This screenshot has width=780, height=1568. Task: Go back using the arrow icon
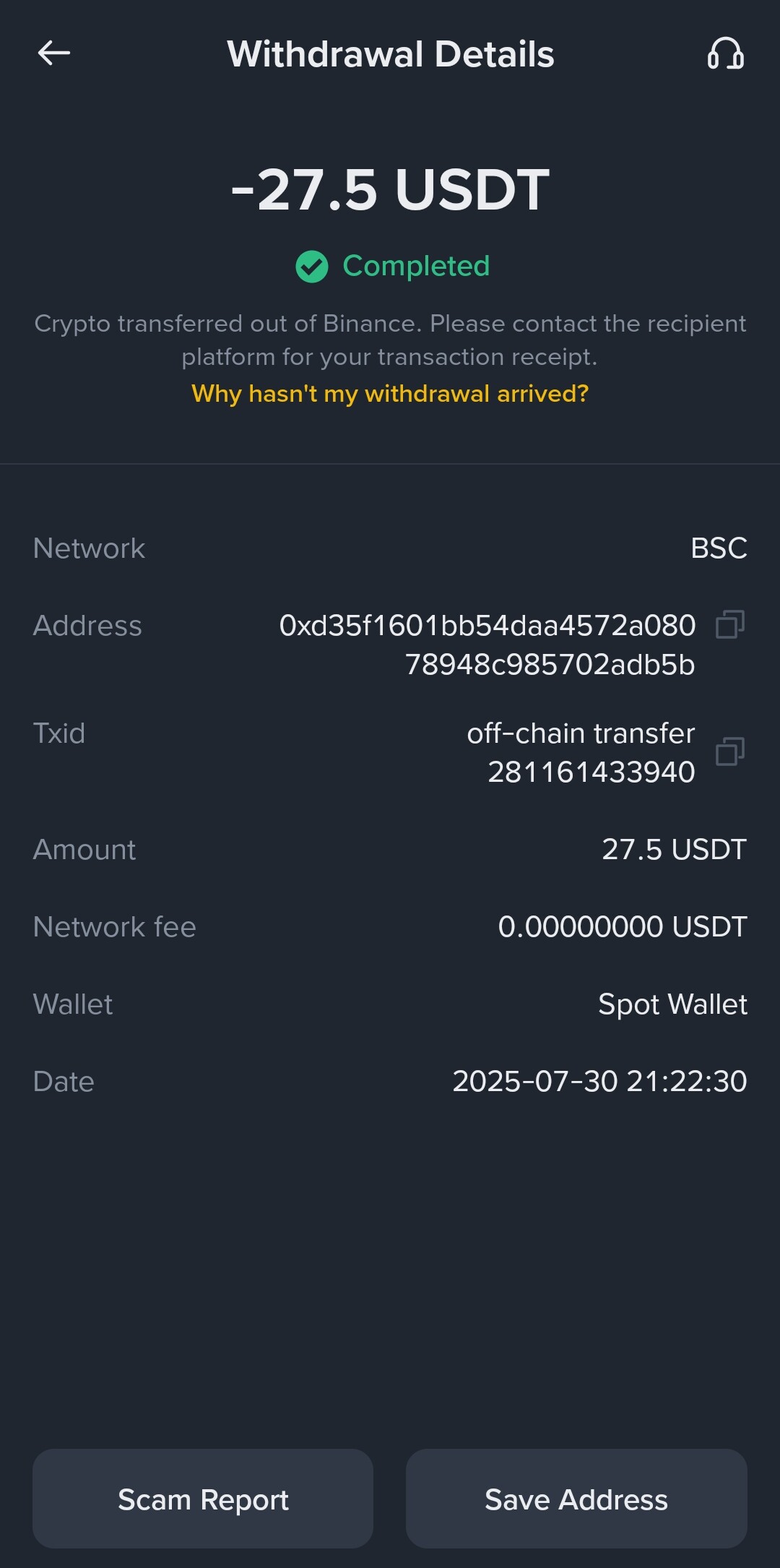(54, 53)
